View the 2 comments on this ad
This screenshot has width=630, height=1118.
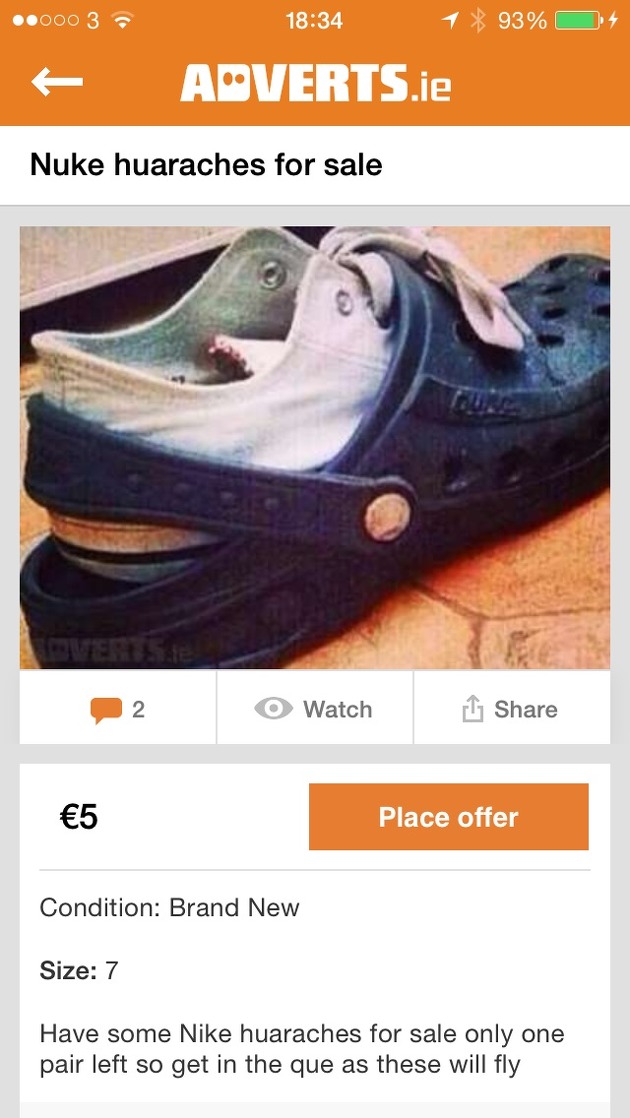(118, 709)
